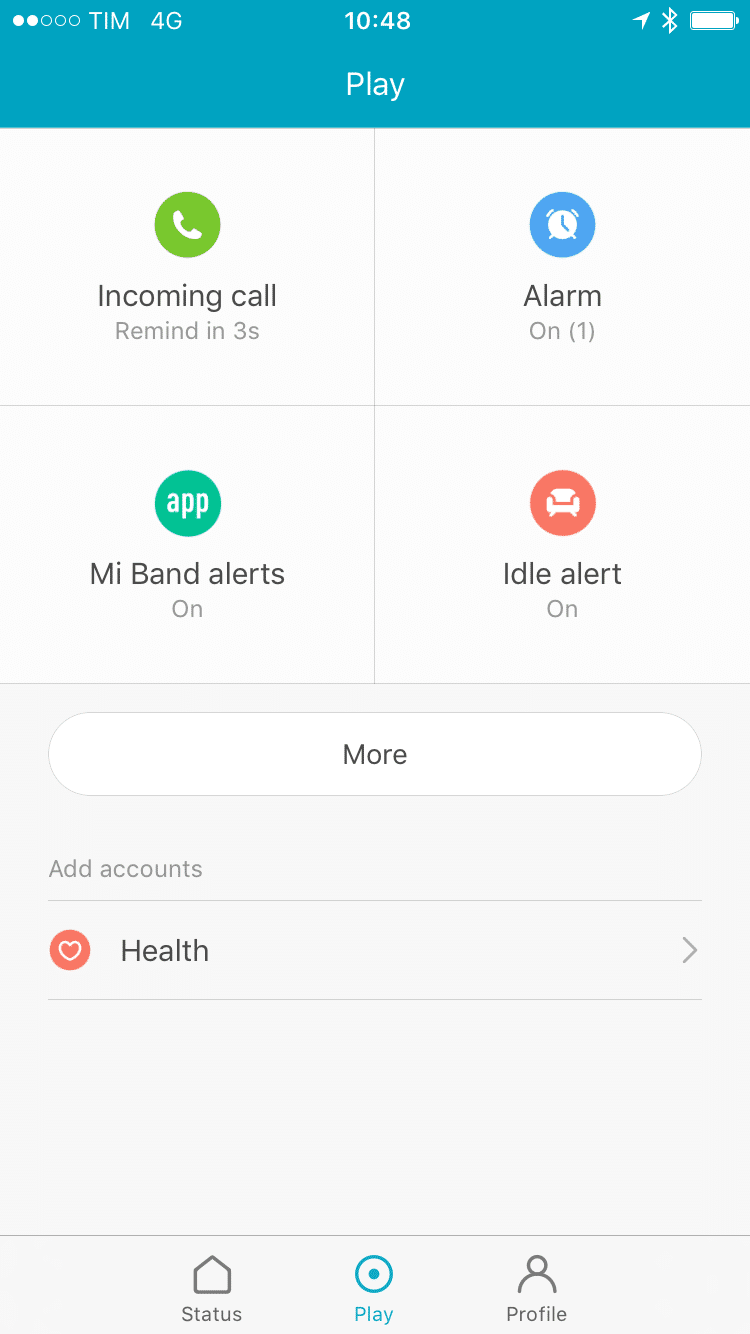The height and width of the screenshot is (1334, 750).
Task: Open the Alarm settings tile
Action: tap(562, 268)
